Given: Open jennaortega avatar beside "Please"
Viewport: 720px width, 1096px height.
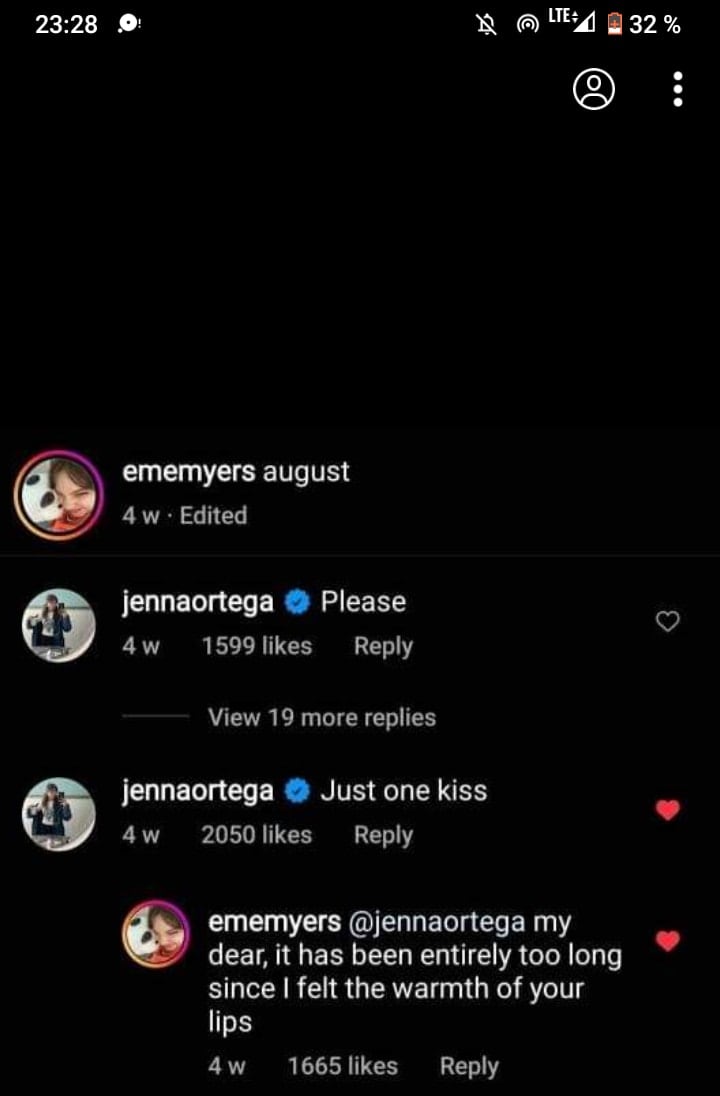Looking at the screenshot, I should click(58, 625).
